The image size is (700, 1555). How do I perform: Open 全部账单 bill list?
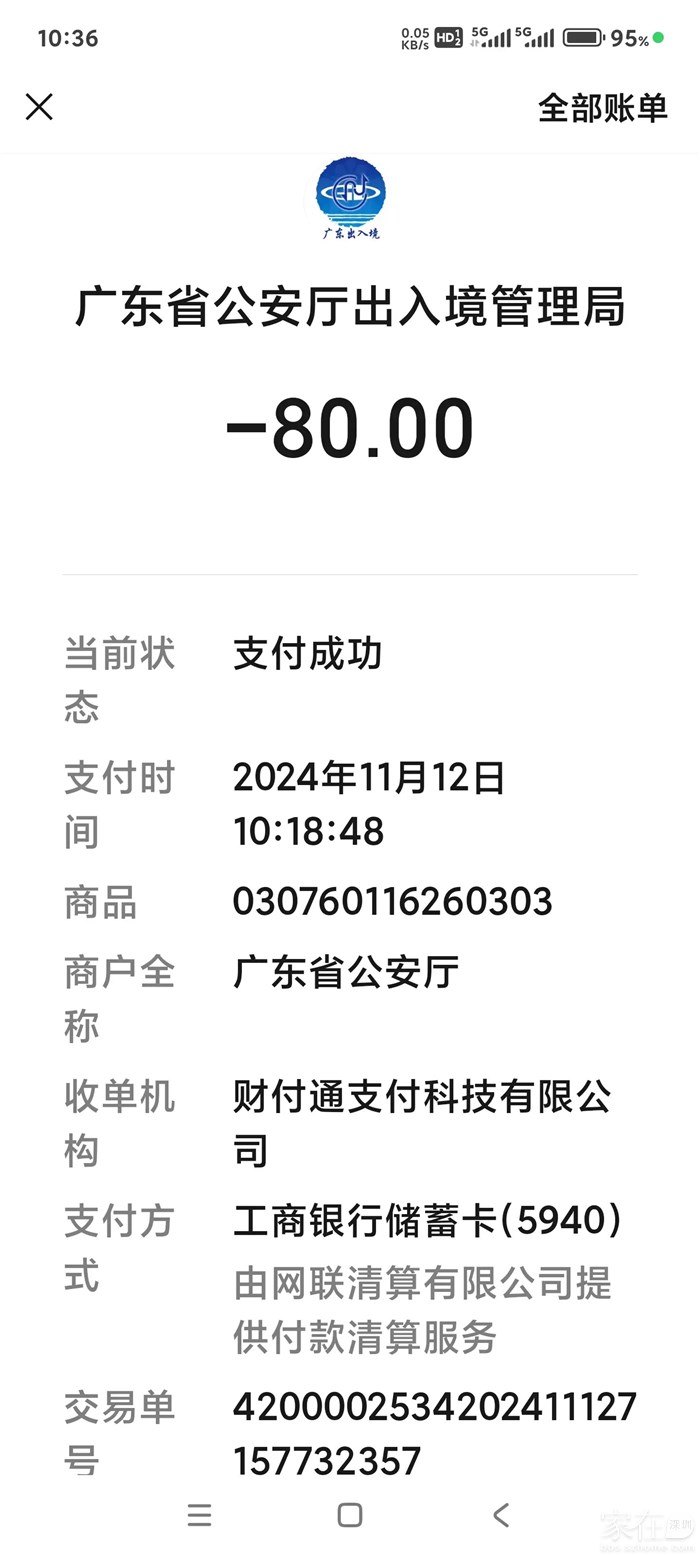[602, 108]
